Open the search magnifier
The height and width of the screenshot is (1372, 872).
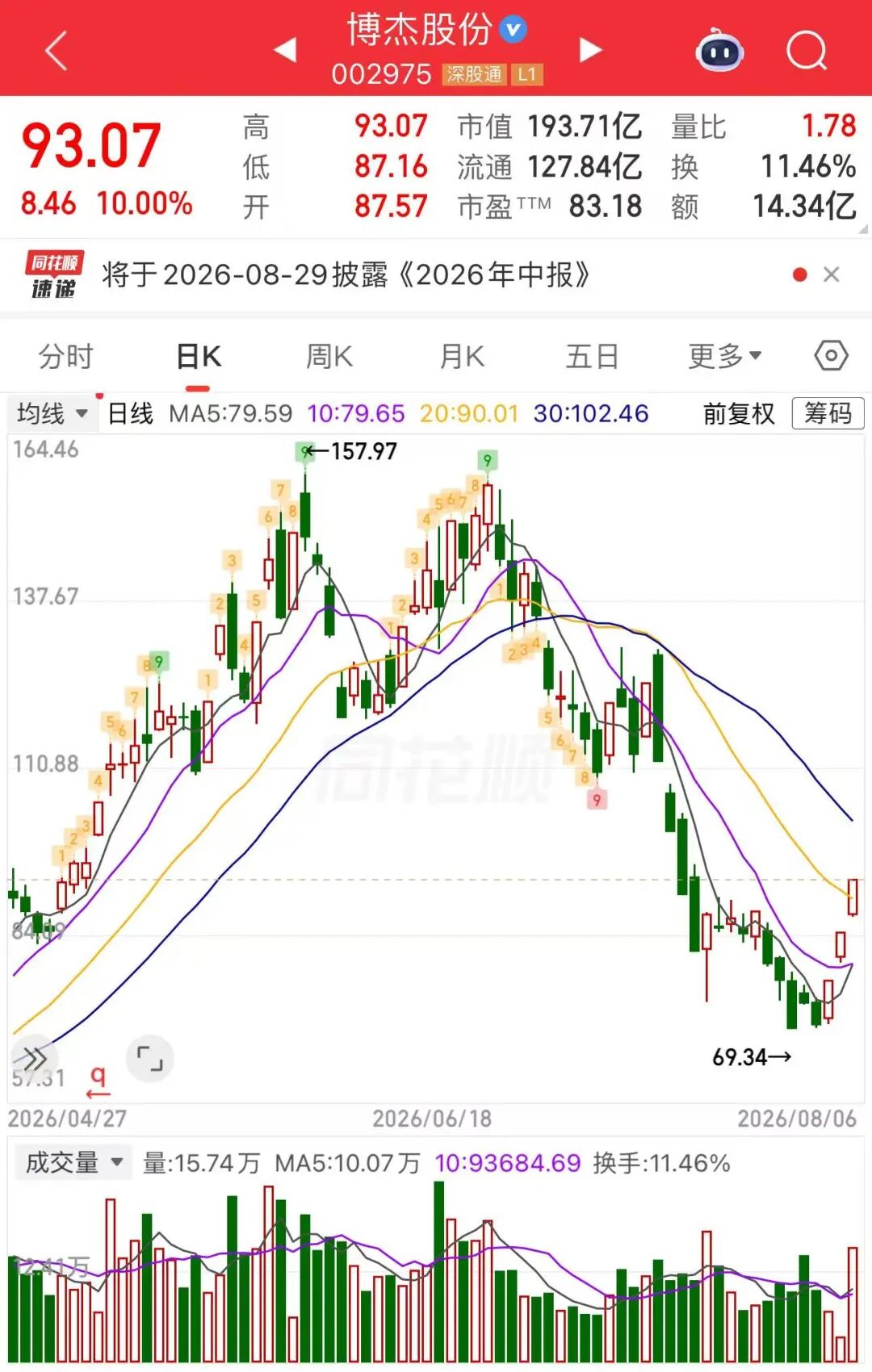tap(807, 51)
